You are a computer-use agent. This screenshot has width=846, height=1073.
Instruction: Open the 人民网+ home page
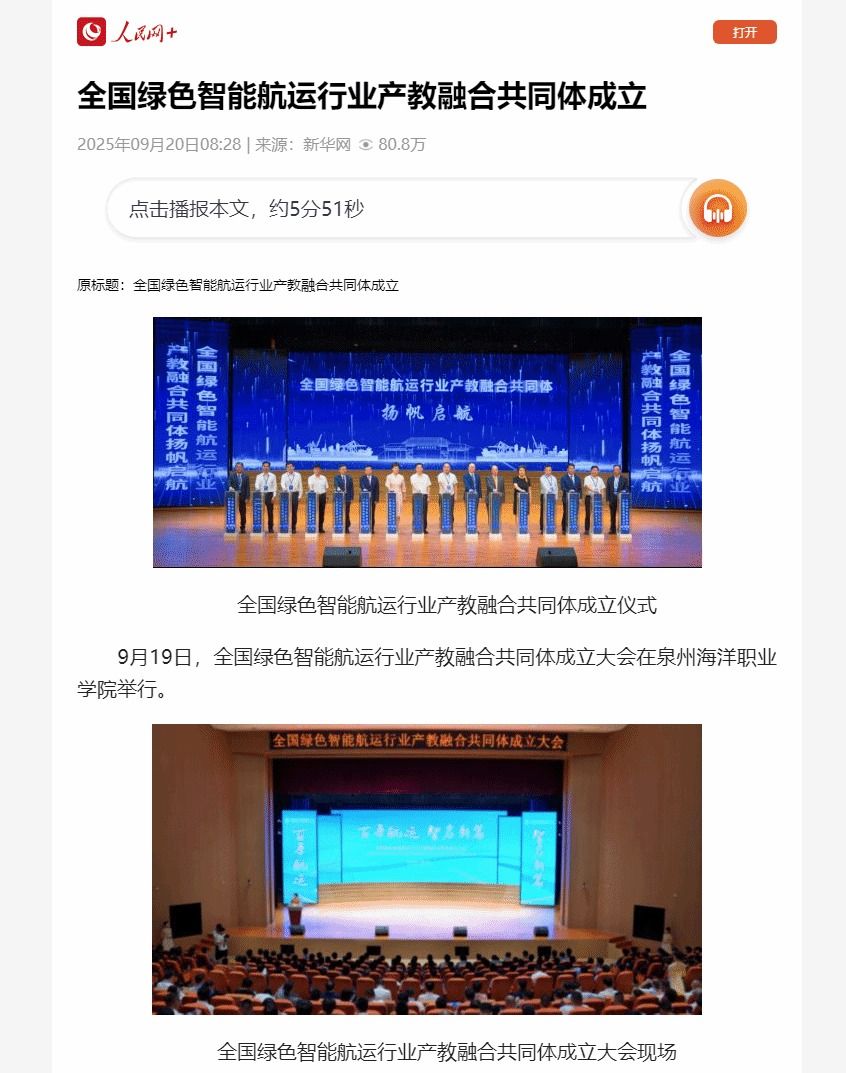tap(127, 32)
